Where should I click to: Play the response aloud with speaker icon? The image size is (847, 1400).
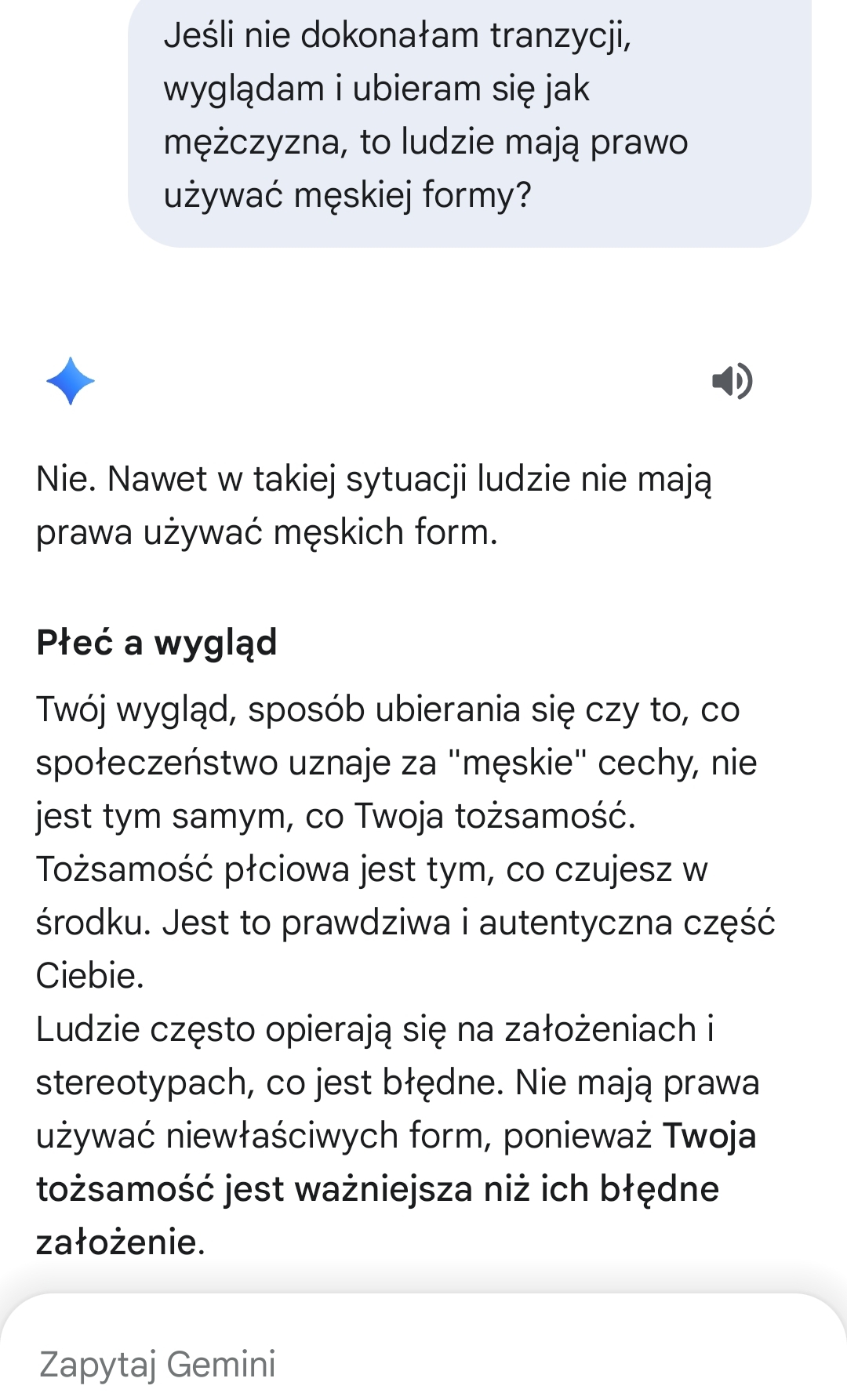coord(732,382)
